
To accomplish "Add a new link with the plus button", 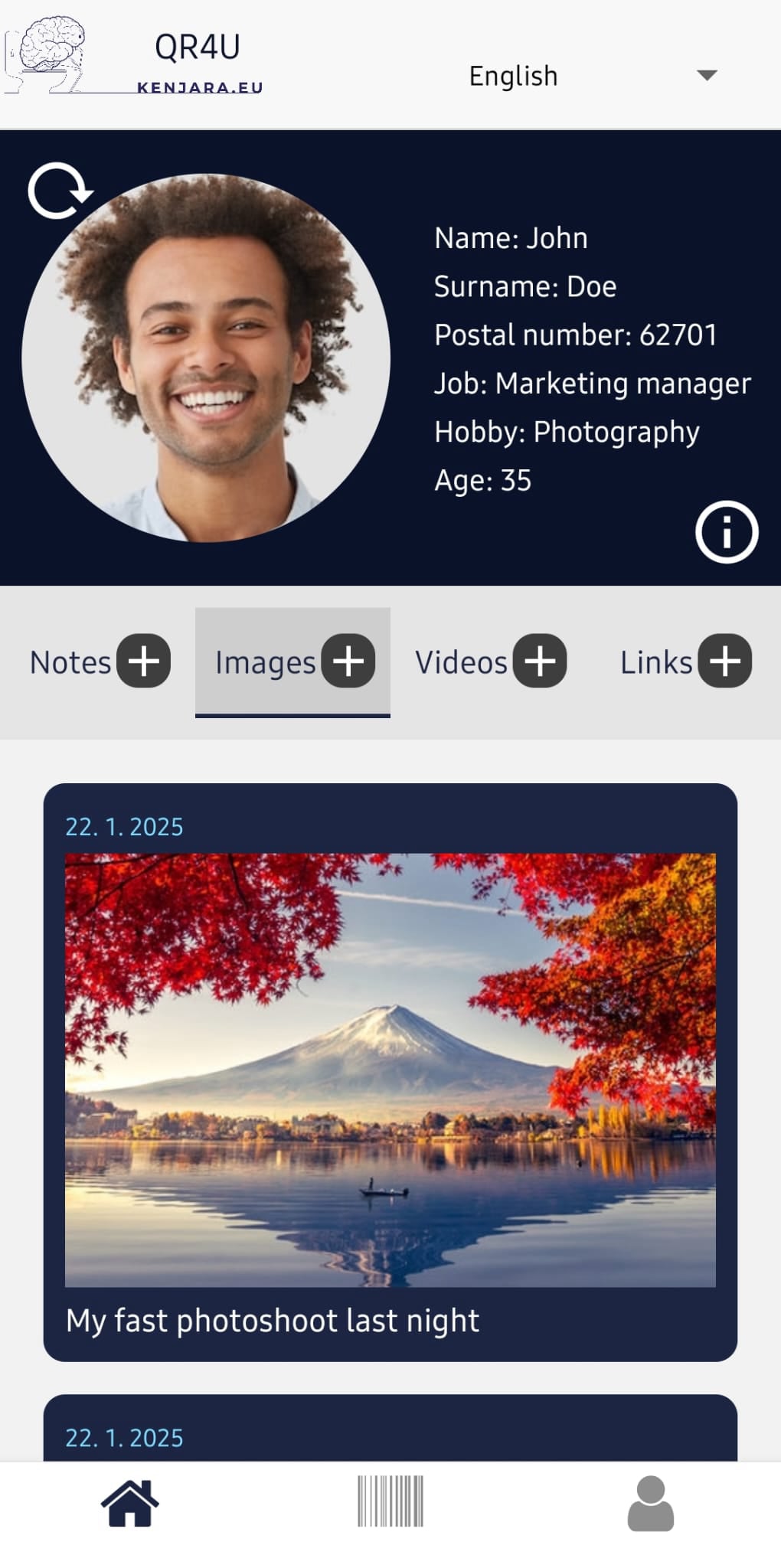I will click(x=724, y=661).
